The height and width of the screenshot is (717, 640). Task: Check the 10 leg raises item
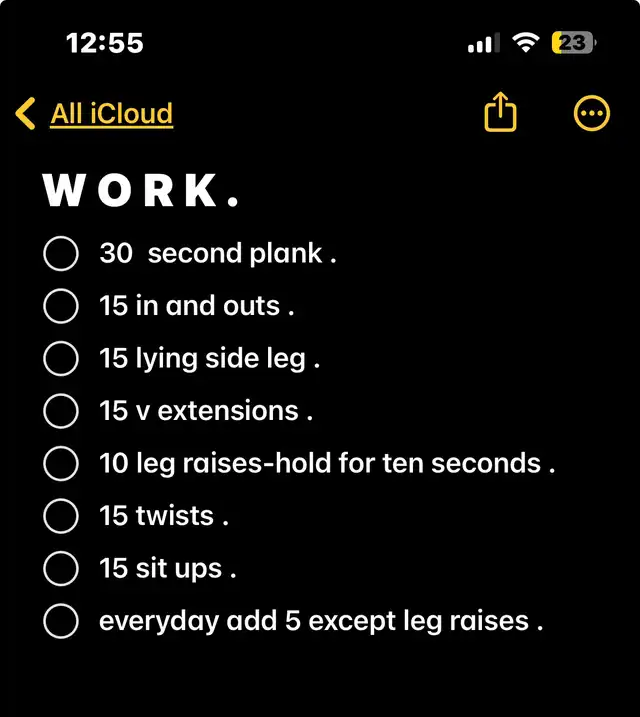[61, 464]
